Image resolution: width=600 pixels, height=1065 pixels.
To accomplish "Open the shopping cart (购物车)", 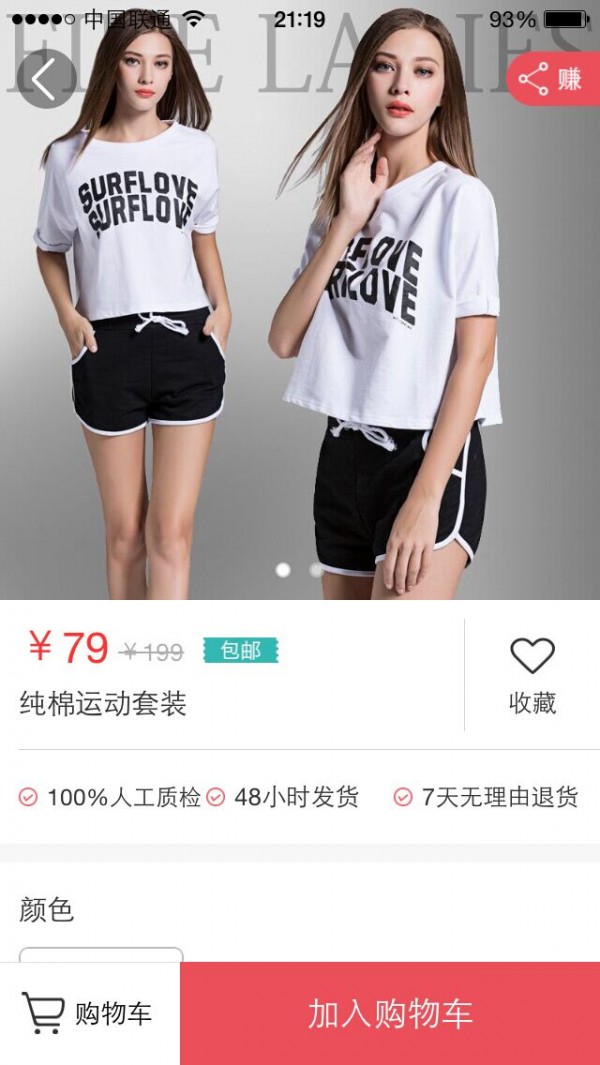I will pos(90,1013).
